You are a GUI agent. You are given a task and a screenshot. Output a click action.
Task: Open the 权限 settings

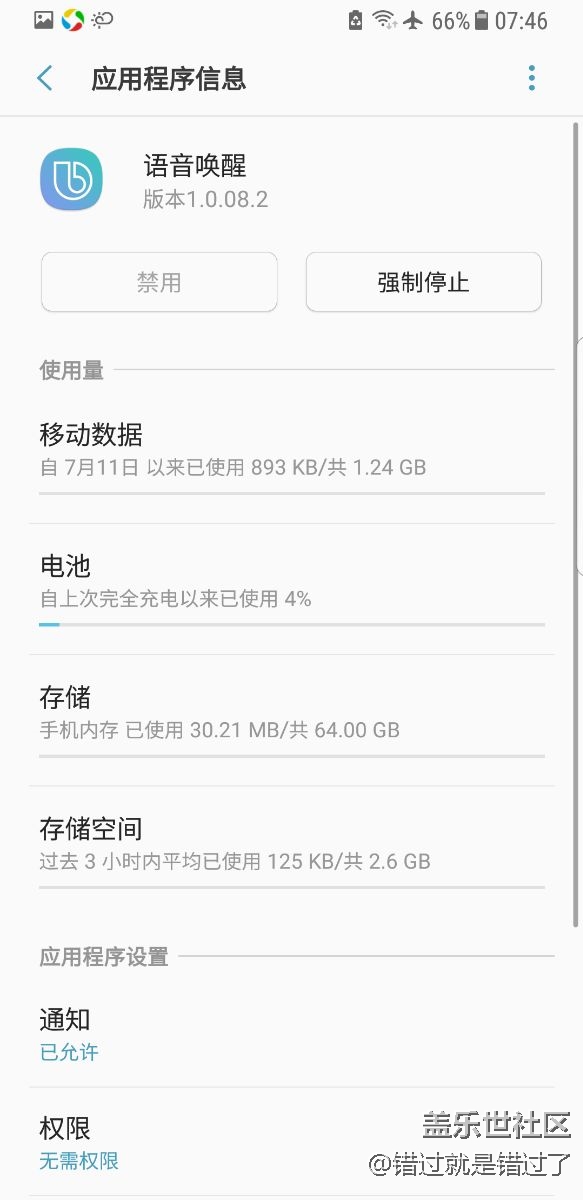pos(291,1143)
